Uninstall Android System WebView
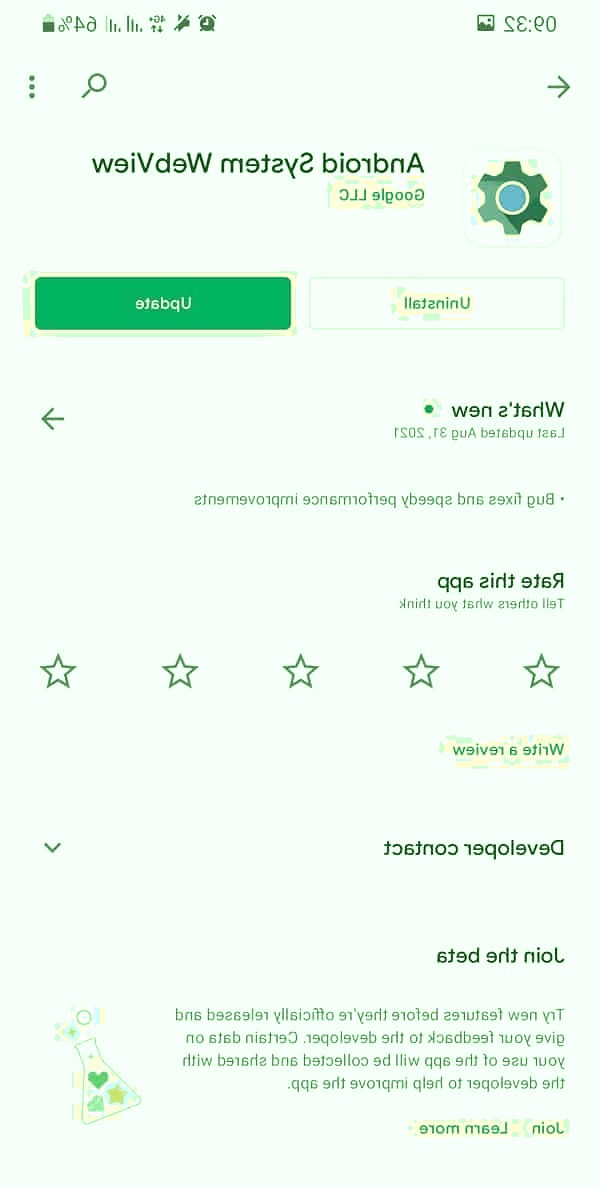The height and width of the screenshot is (1188, 600). tap(437, 303)
